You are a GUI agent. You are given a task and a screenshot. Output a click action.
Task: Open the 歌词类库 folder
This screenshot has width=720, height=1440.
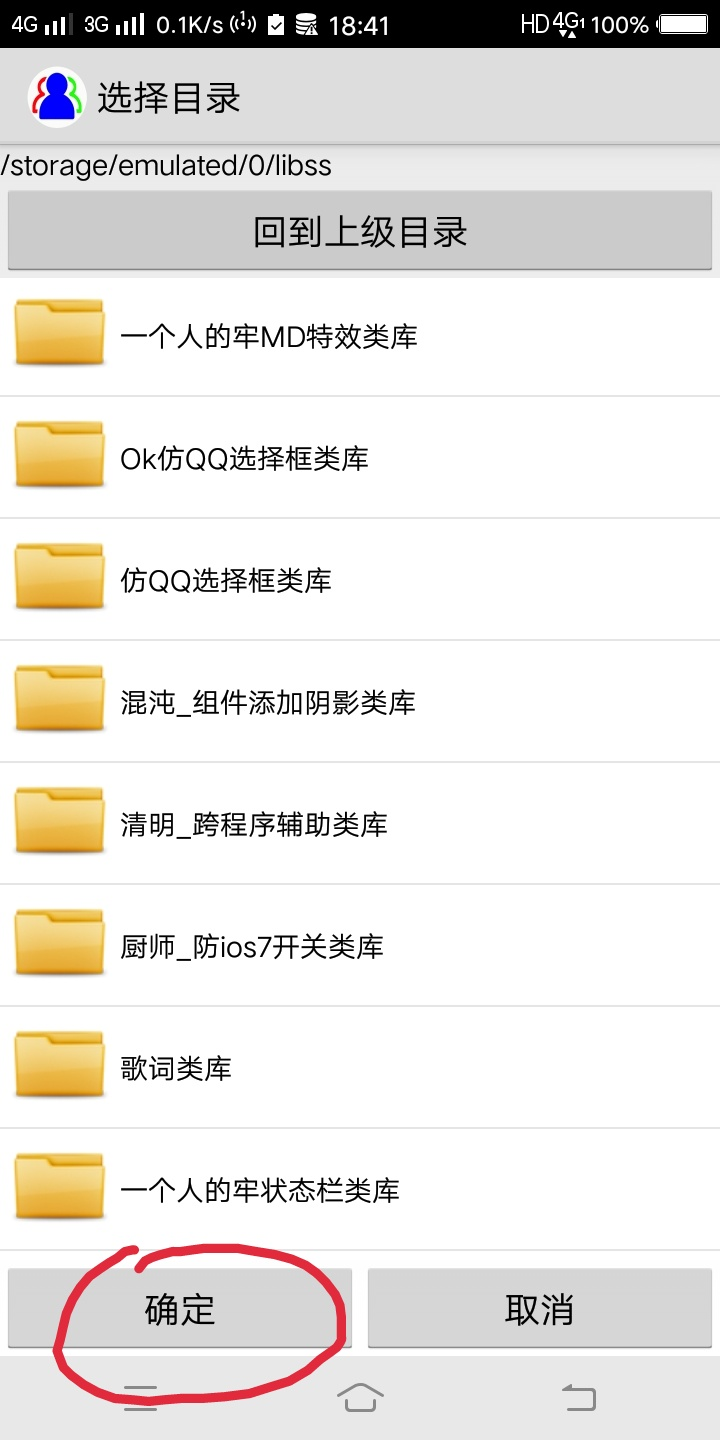click(x=360, y=1068)
